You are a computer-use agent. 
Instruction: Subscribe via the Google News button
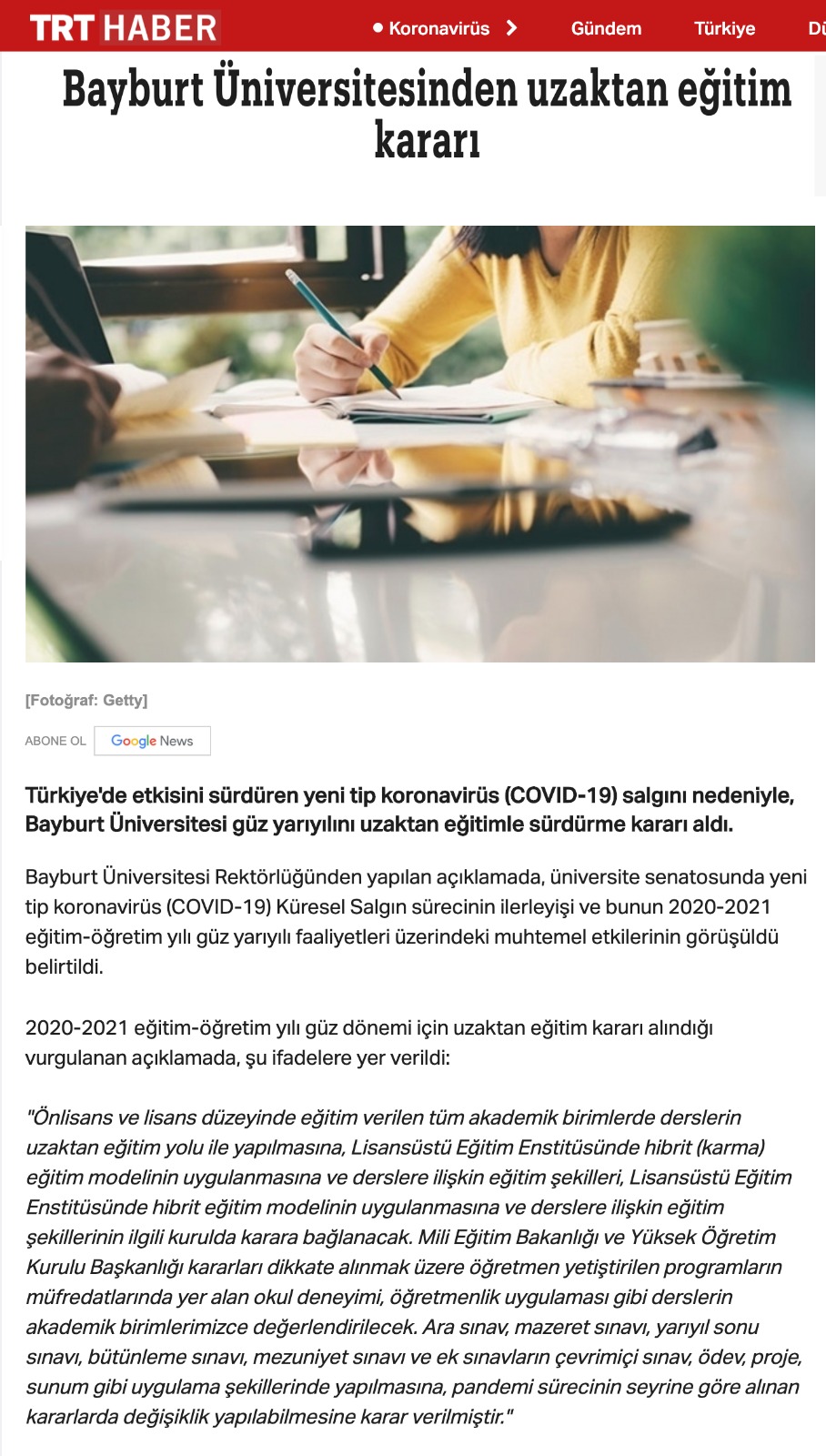tap(152, 741)
